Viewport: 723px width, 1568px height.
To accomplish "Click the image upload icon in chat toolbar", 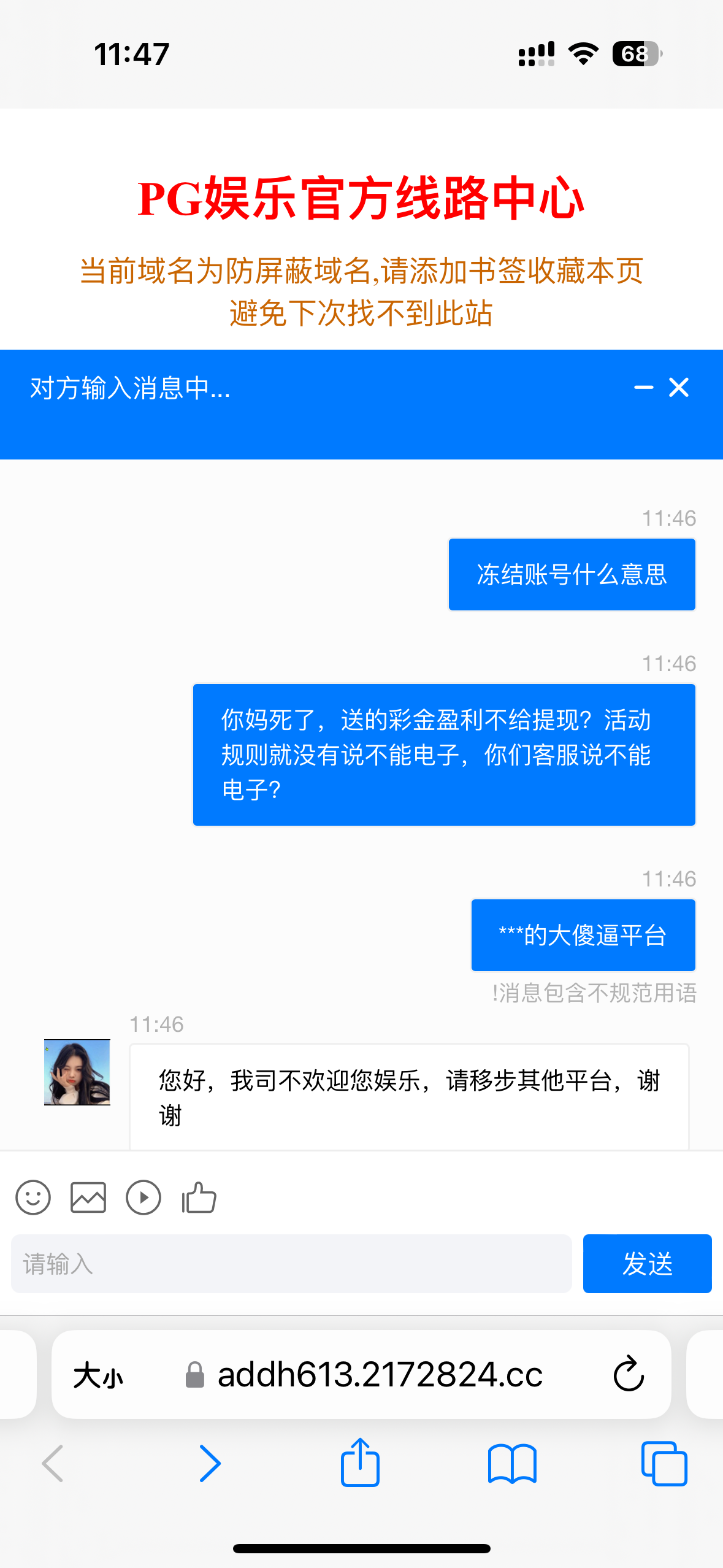I will (88, 1197).
